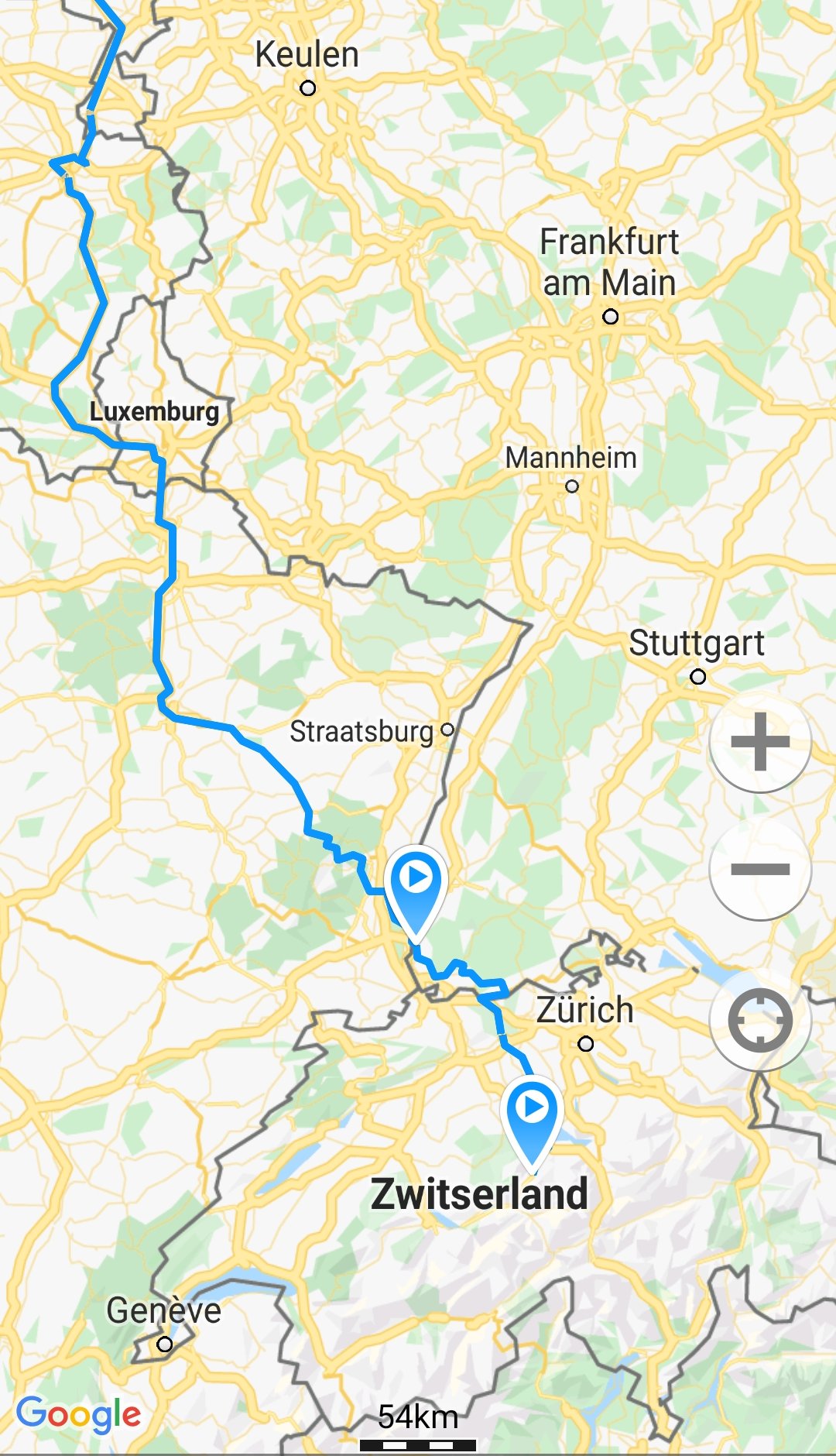The height and width of the screenshot is (1456, 836).
Task: Zoom out with the minus button
Action: (760, 870)
